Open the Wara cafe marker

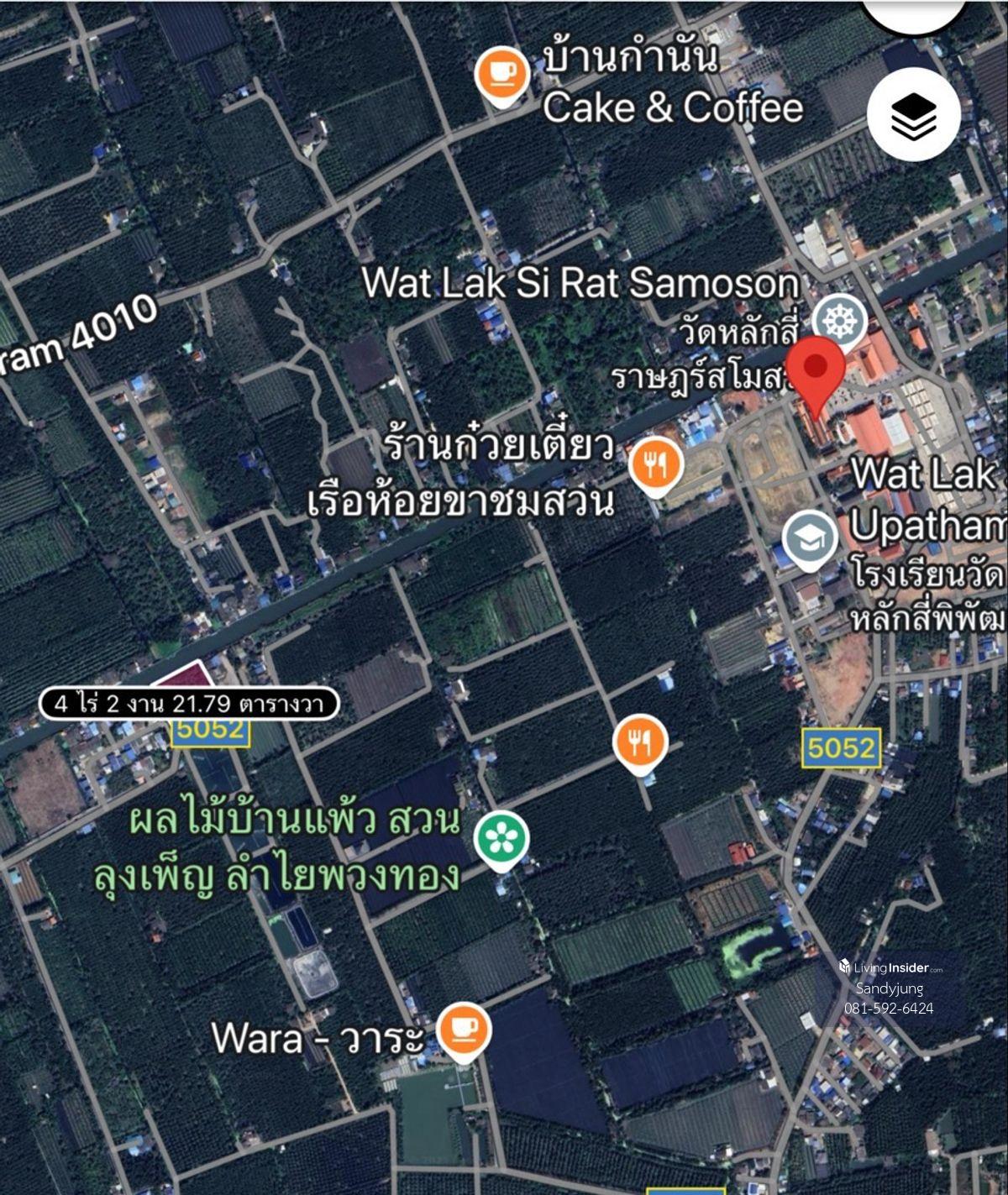pyautogui.click(x=463, y=1030)
